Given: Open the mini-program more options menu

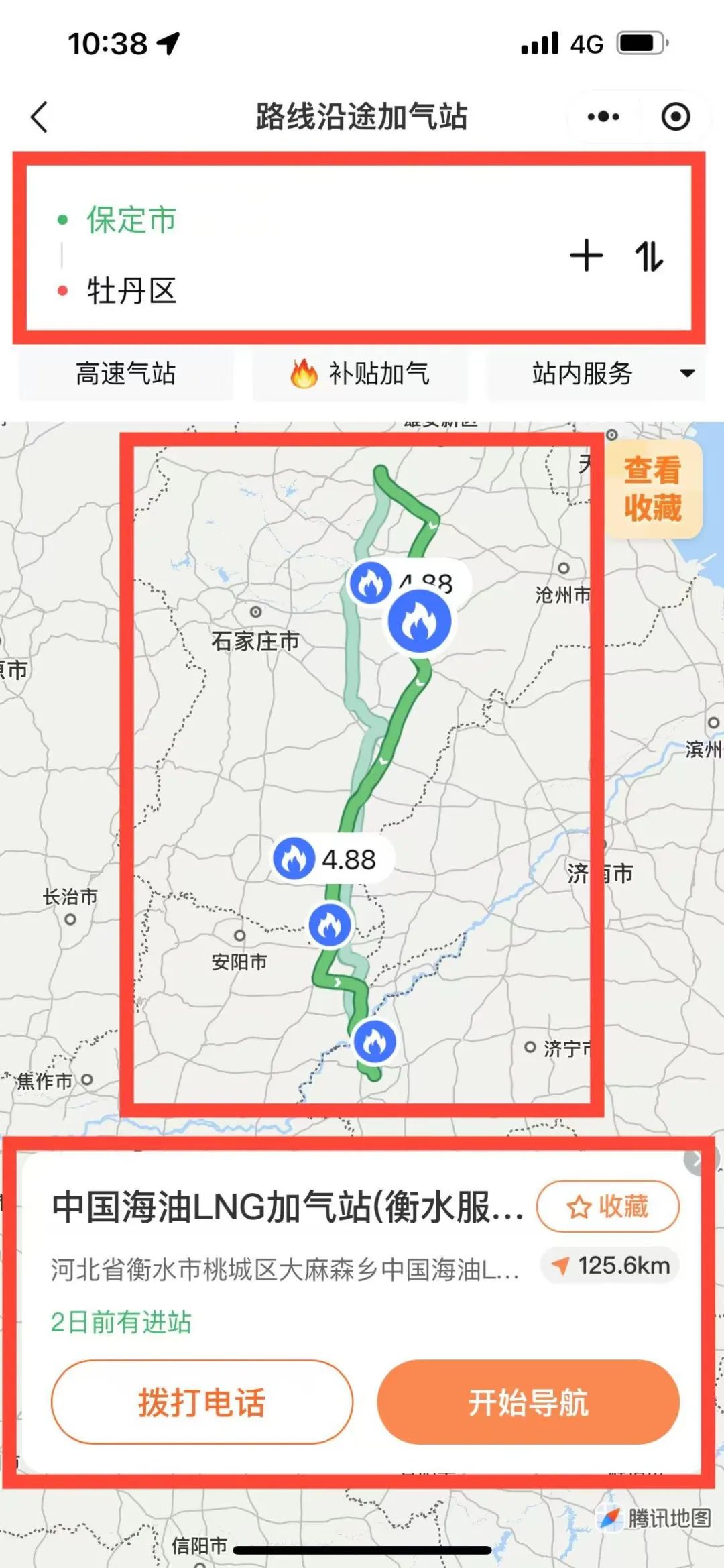Looking at the screenshot, I should click(603, 117).
